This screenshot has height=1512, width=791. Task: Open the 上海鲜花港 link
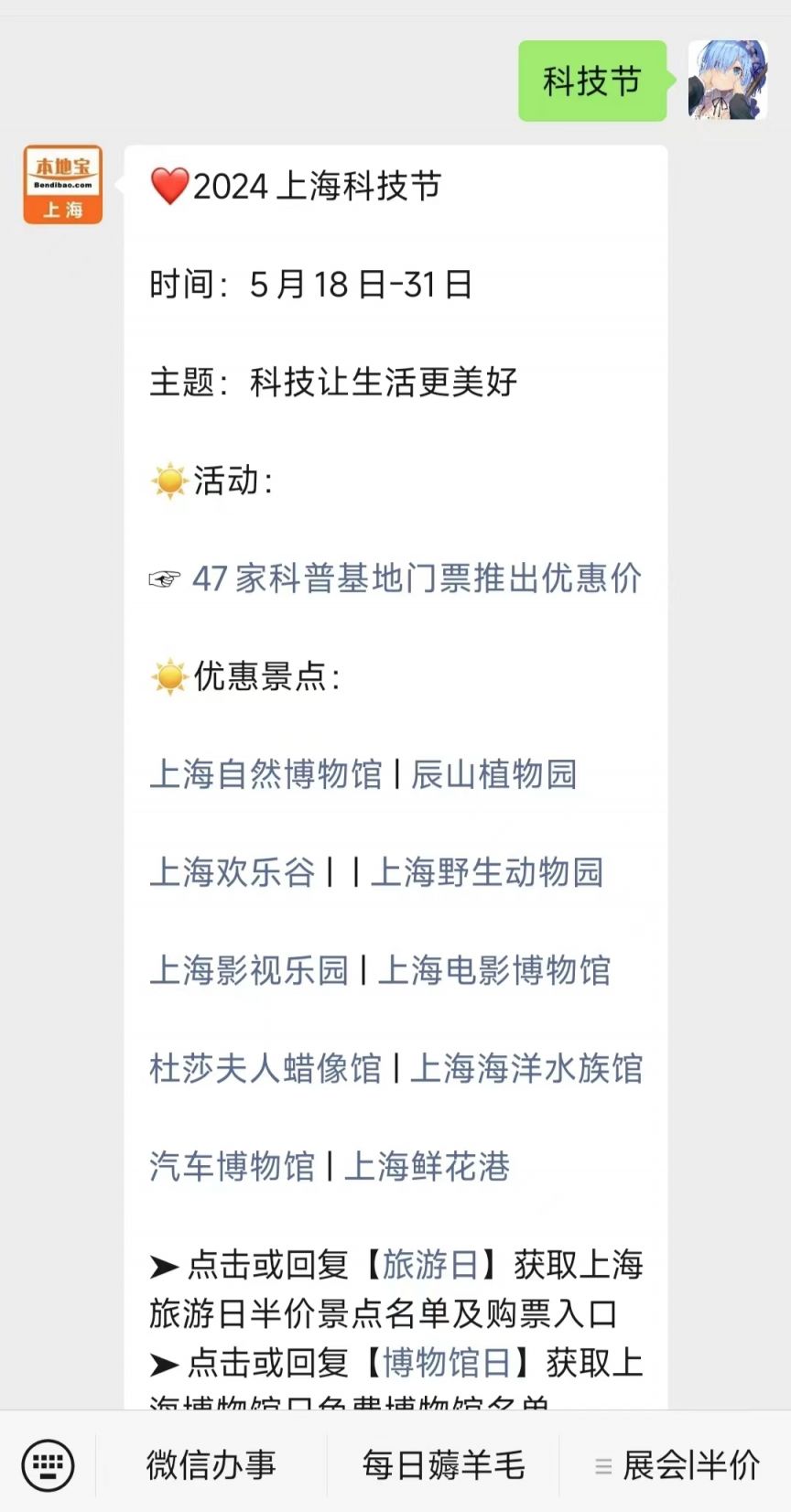click(x=427, y=1166)
